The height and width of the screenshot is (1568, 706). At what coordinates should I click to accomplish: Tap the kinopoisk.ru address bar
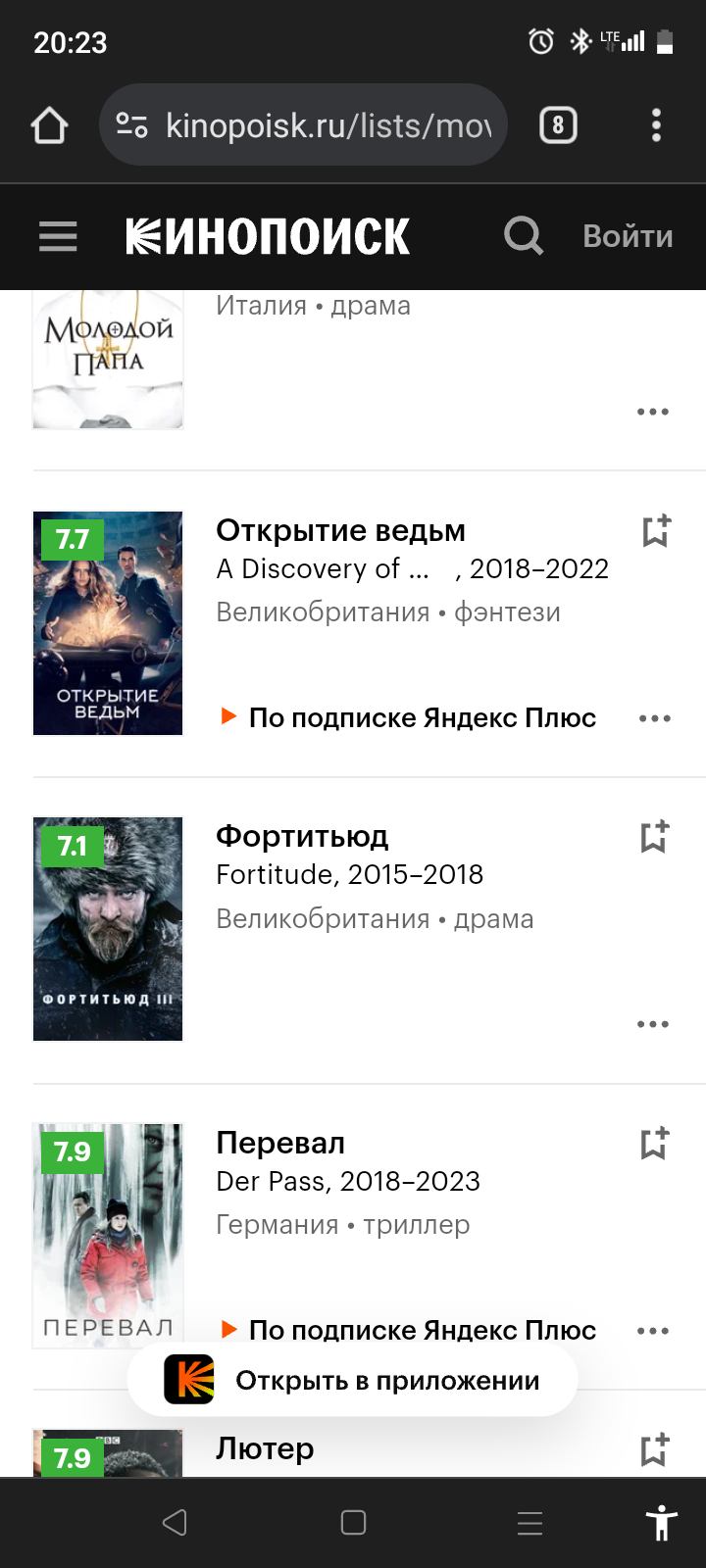[304, 125]
